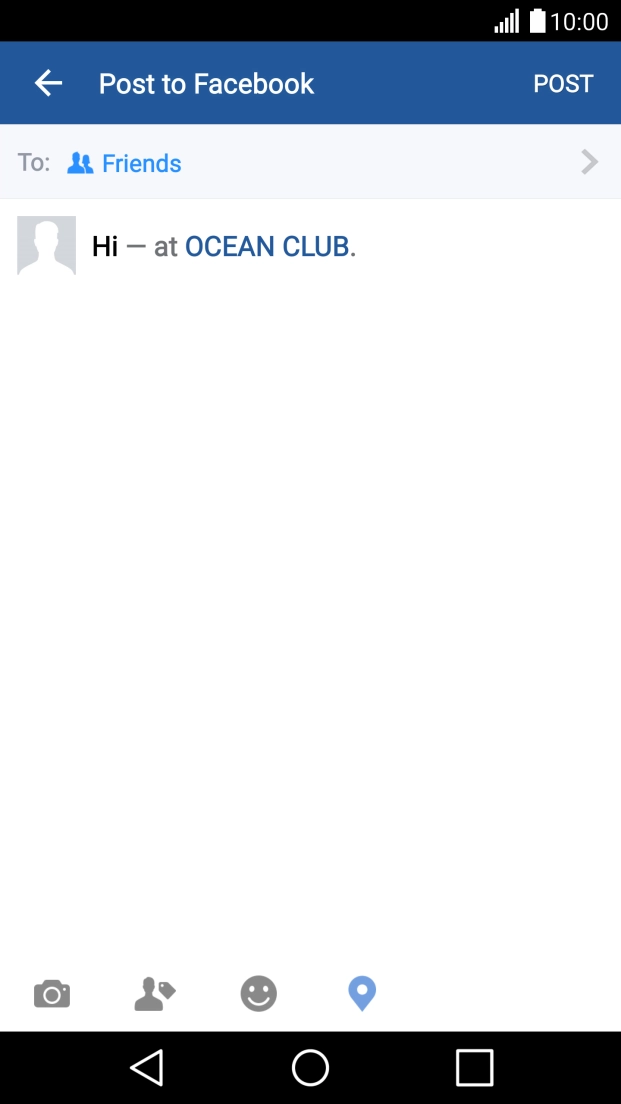Open the OCEAN CLUB location link
Image resolution: width=621 pixels, height=1104 pixels.
point(267,246)
